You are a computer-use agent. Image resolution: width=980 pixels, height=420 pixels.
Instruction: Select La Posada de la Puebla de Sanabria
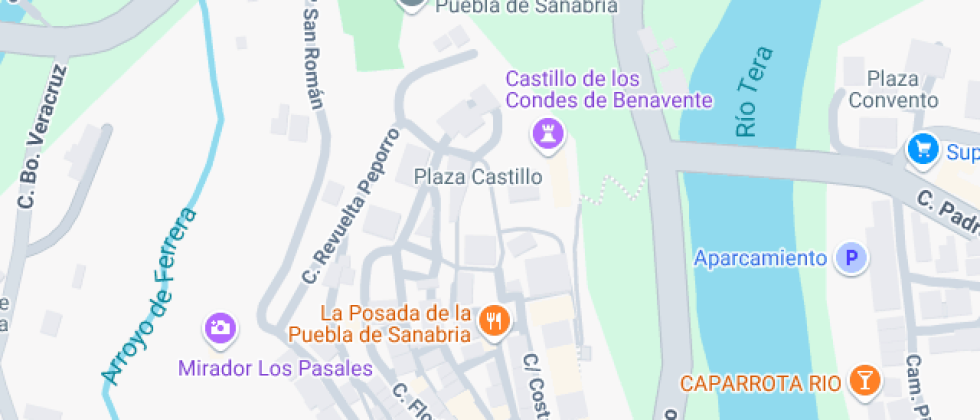point(495,321)
